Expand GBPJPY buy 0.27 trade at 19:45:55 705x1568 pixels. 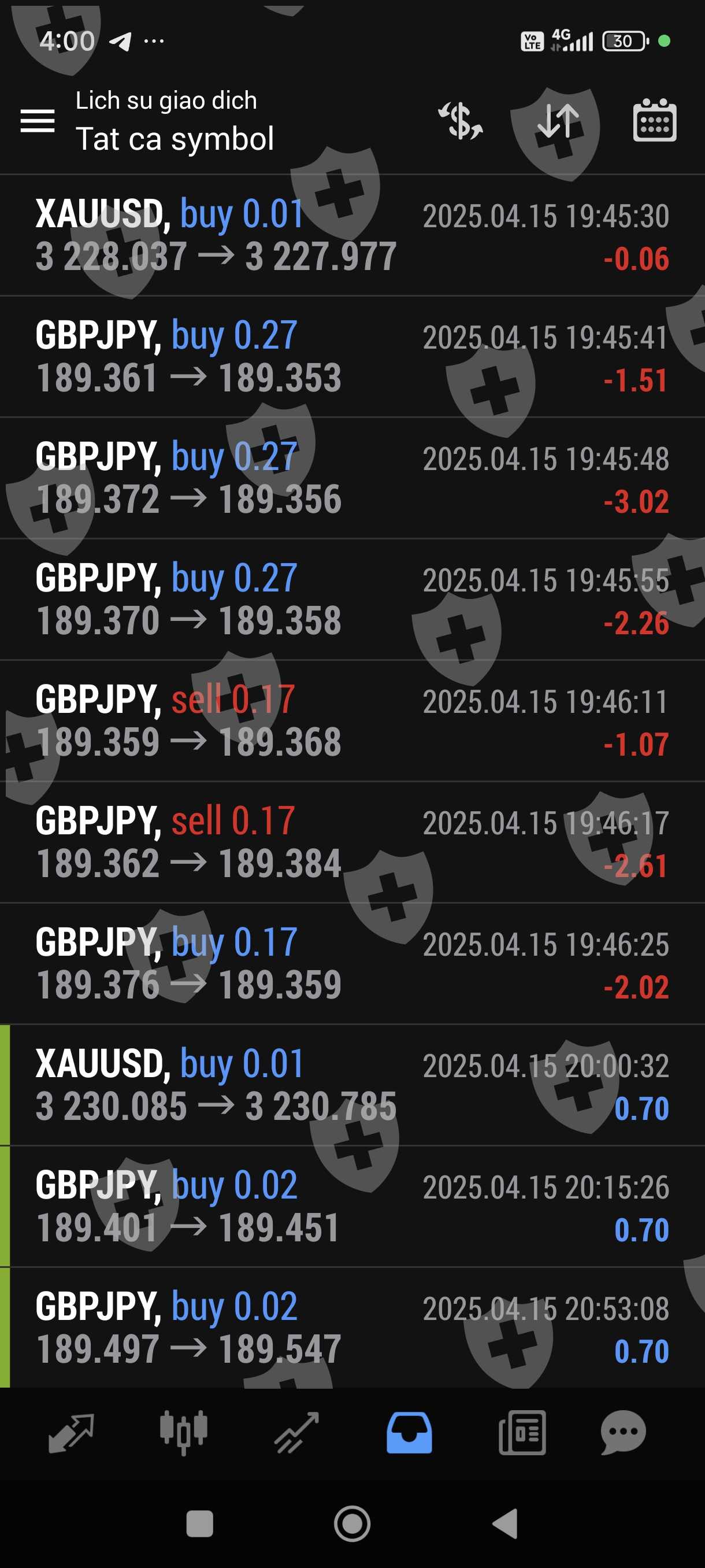(352, 600)
